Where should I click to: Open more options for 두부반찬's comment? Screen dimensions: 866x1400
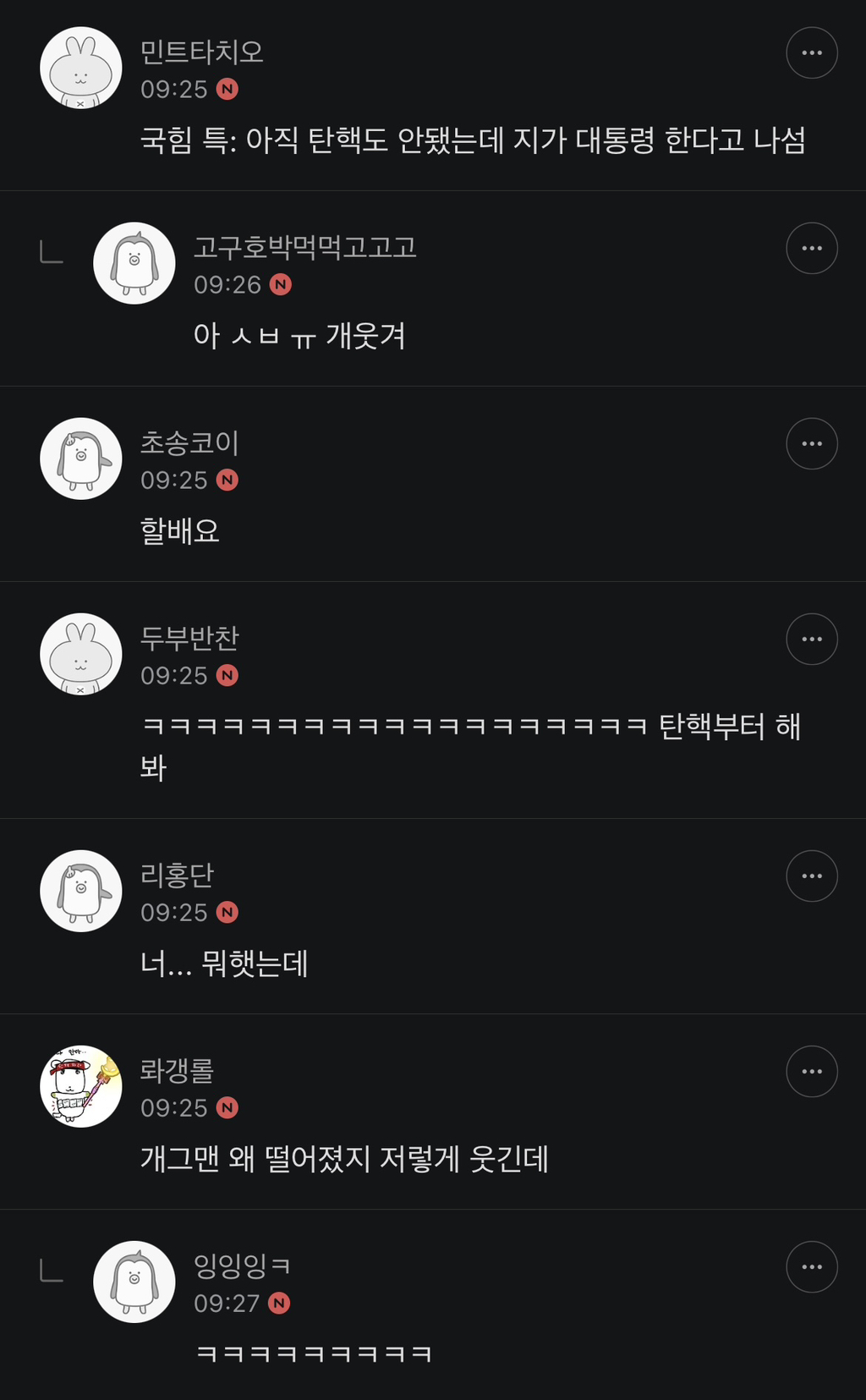coord(811,639)
